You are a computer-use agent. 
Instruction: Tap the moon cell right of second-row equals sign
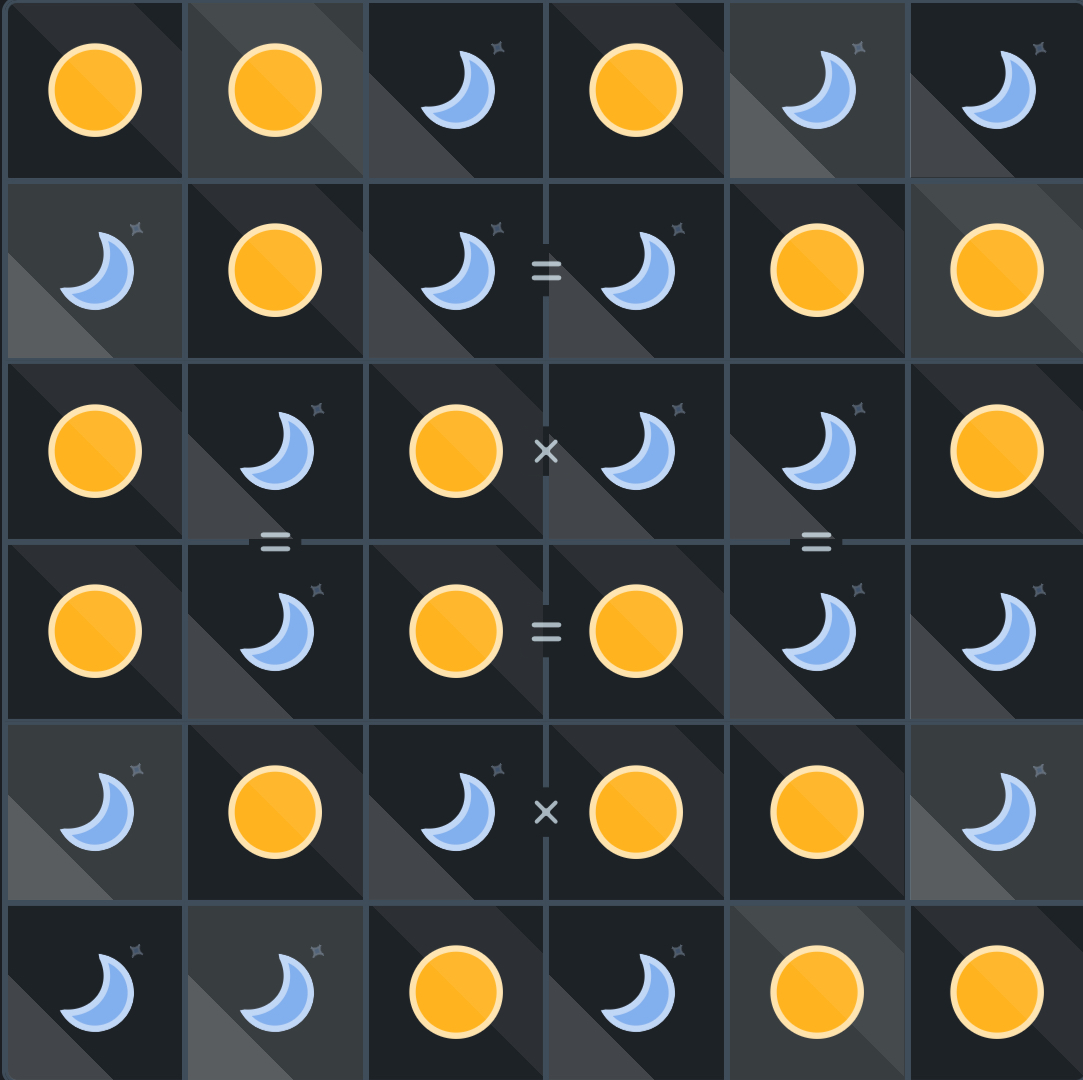coord(636,270)
